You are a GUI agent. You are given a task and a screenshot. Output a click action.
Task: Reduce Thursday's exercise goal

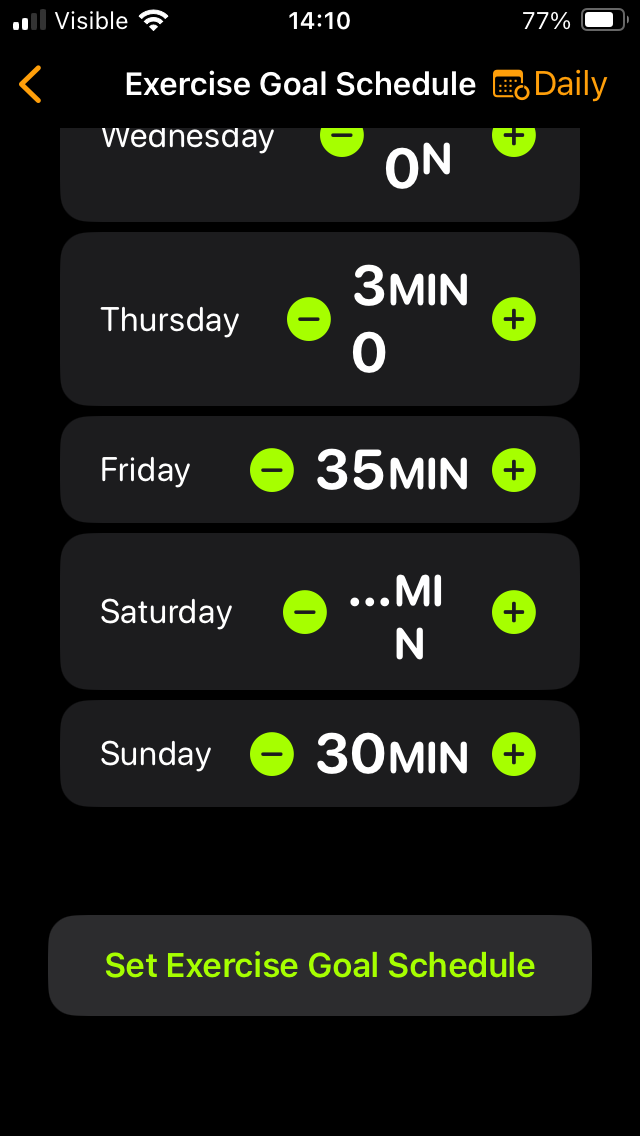pos(309,320)
